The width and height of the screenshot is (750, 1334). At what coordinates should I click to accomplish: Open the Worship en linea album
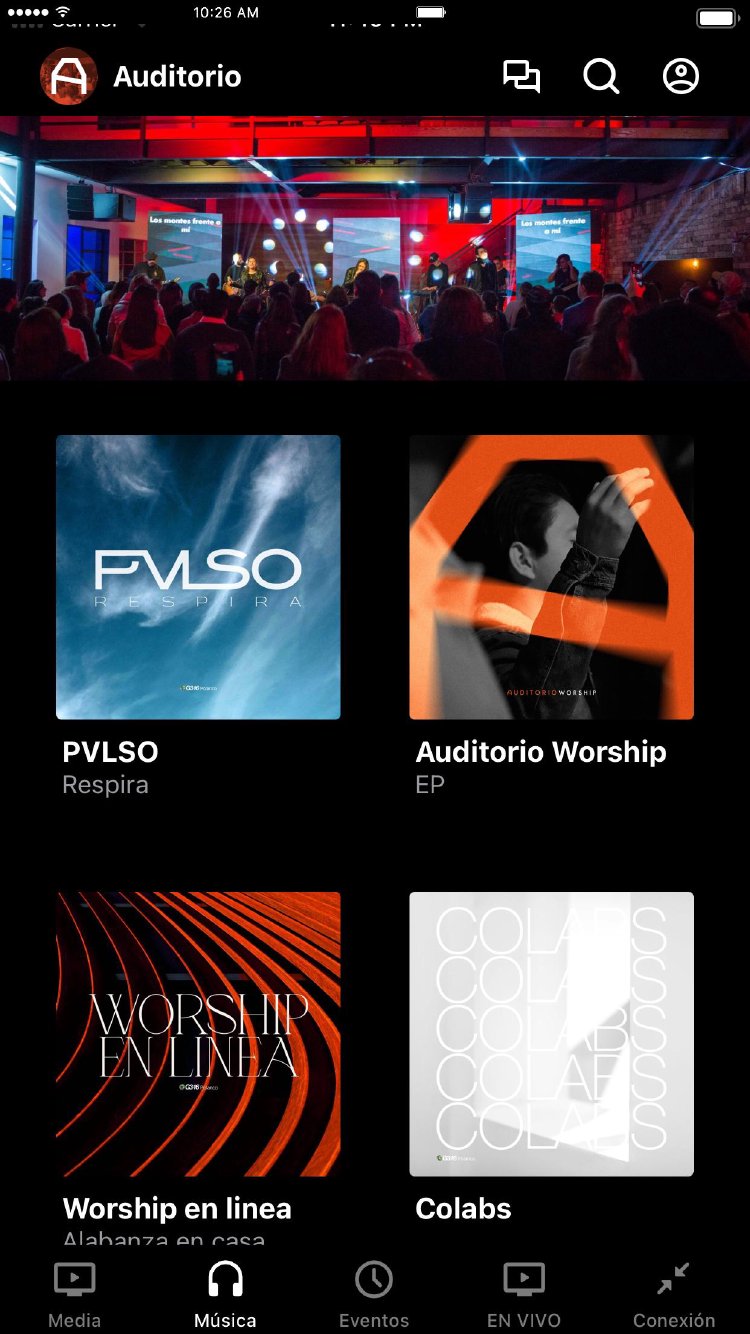198,1034
